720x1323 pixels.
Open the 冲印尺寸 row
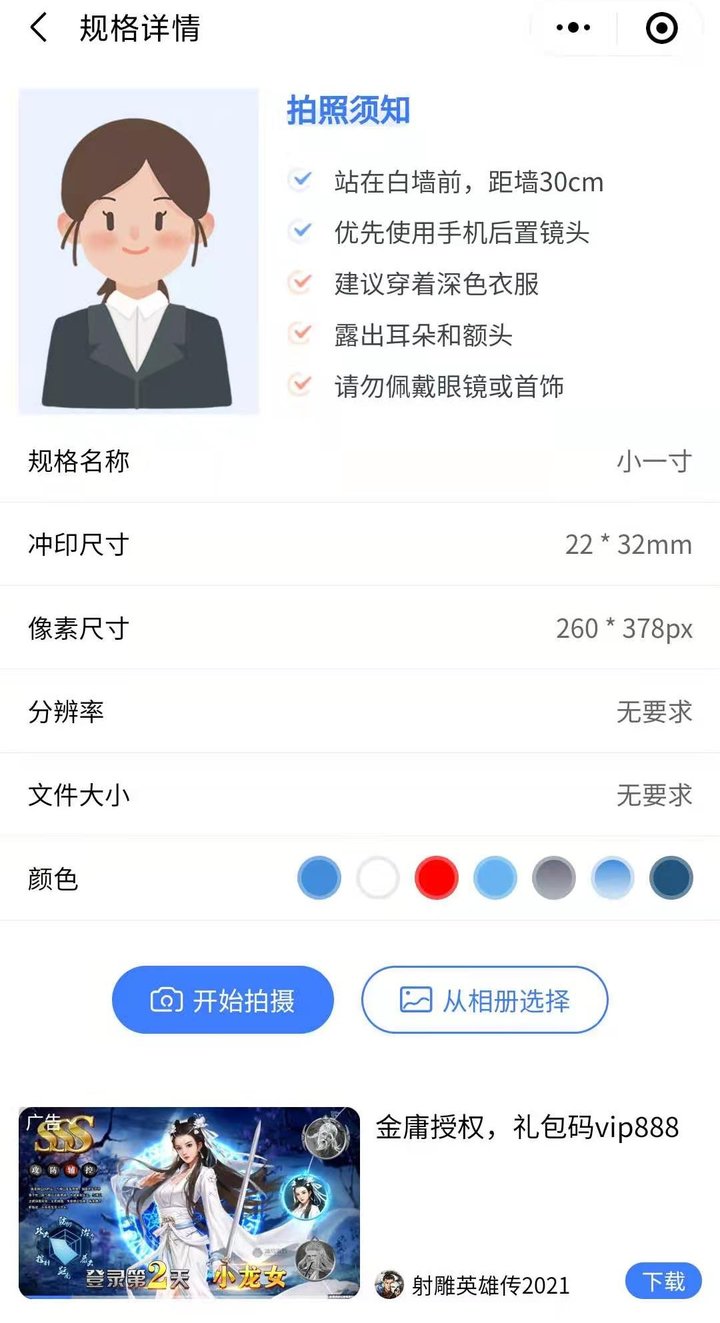pyautogui.click(x=360, y=545)
